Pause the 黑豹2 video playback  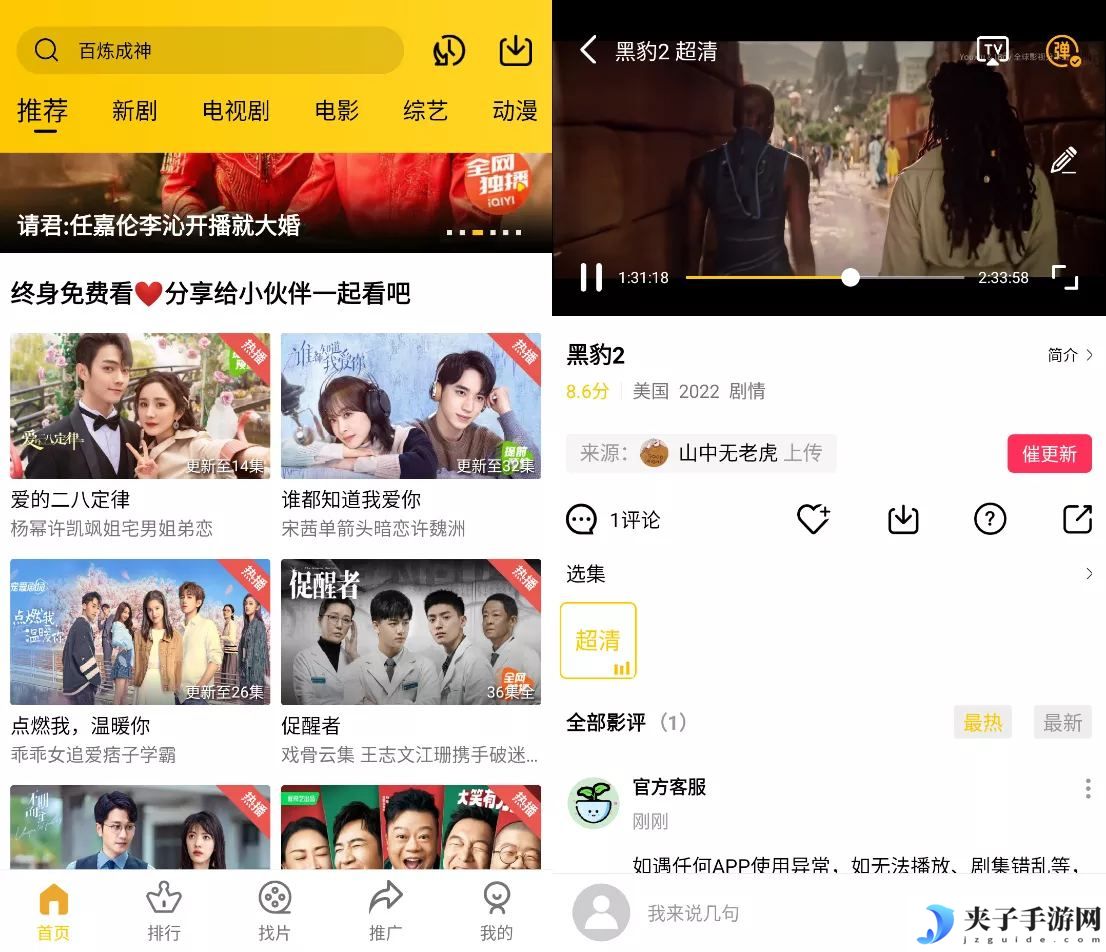[591, 277]
